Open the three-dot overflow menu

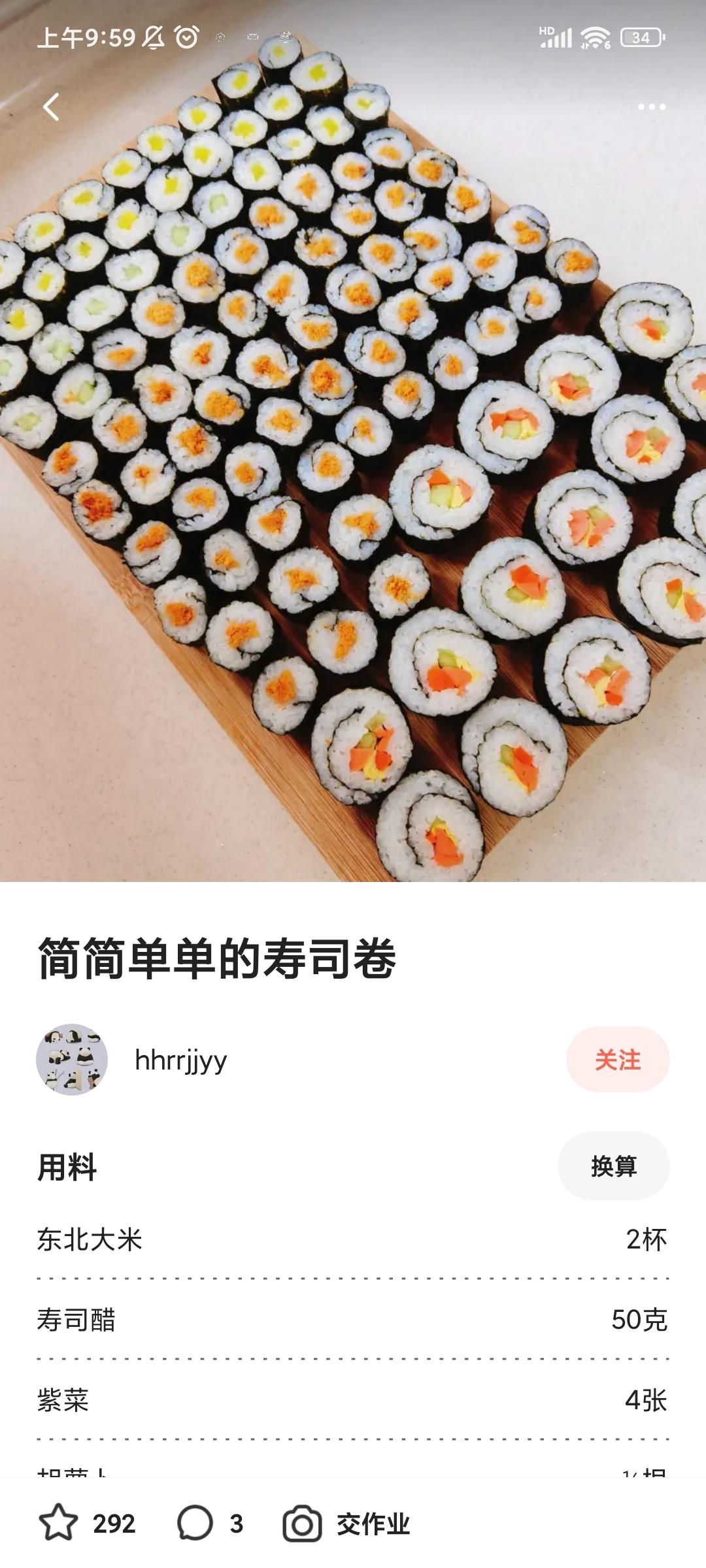pos(651,107)
